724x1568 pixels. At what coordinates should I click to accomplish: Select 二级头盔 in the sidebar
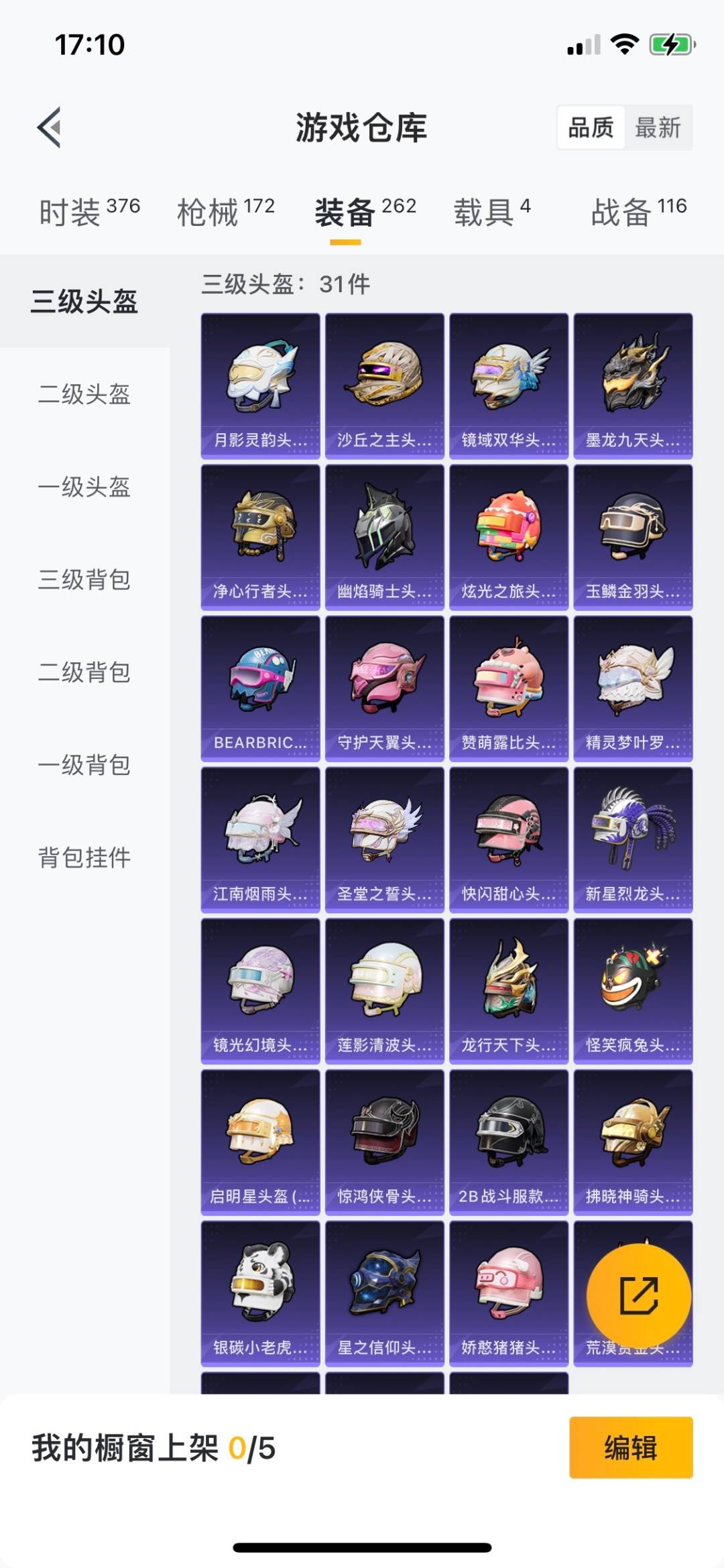point(84,394)
